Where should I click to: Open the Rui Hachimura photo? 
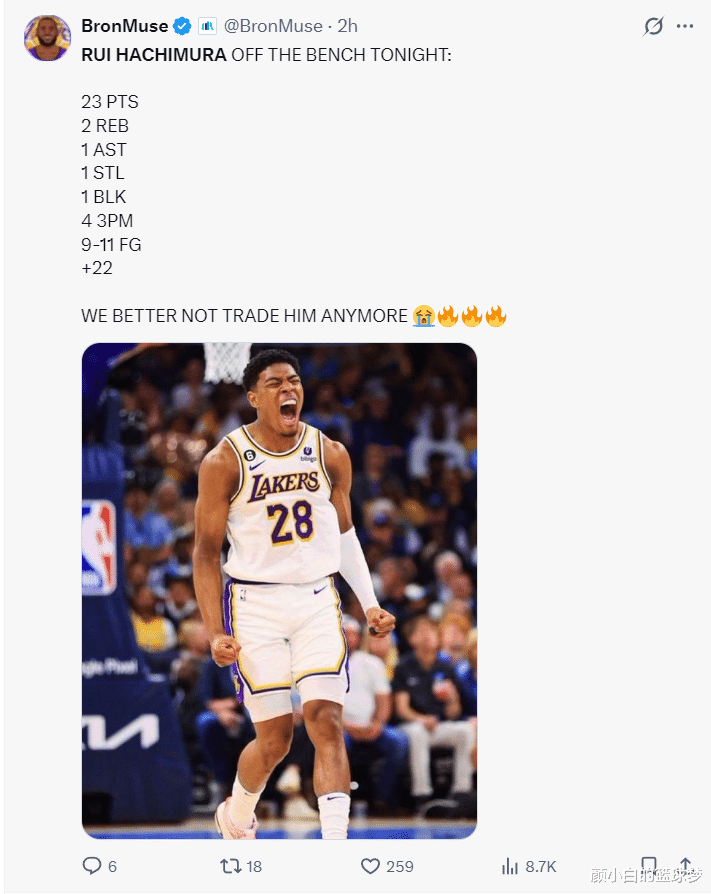279,590
